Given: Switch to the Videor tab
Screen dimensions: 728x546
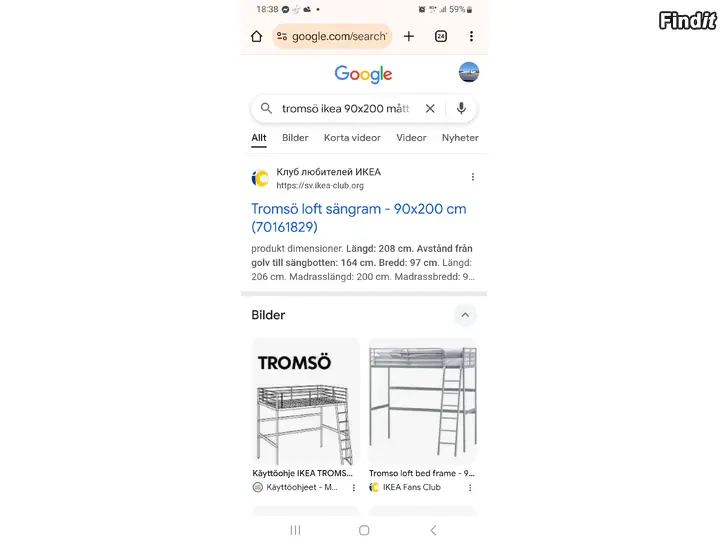Looking at the screenshot, I should (x=411, y=138).
